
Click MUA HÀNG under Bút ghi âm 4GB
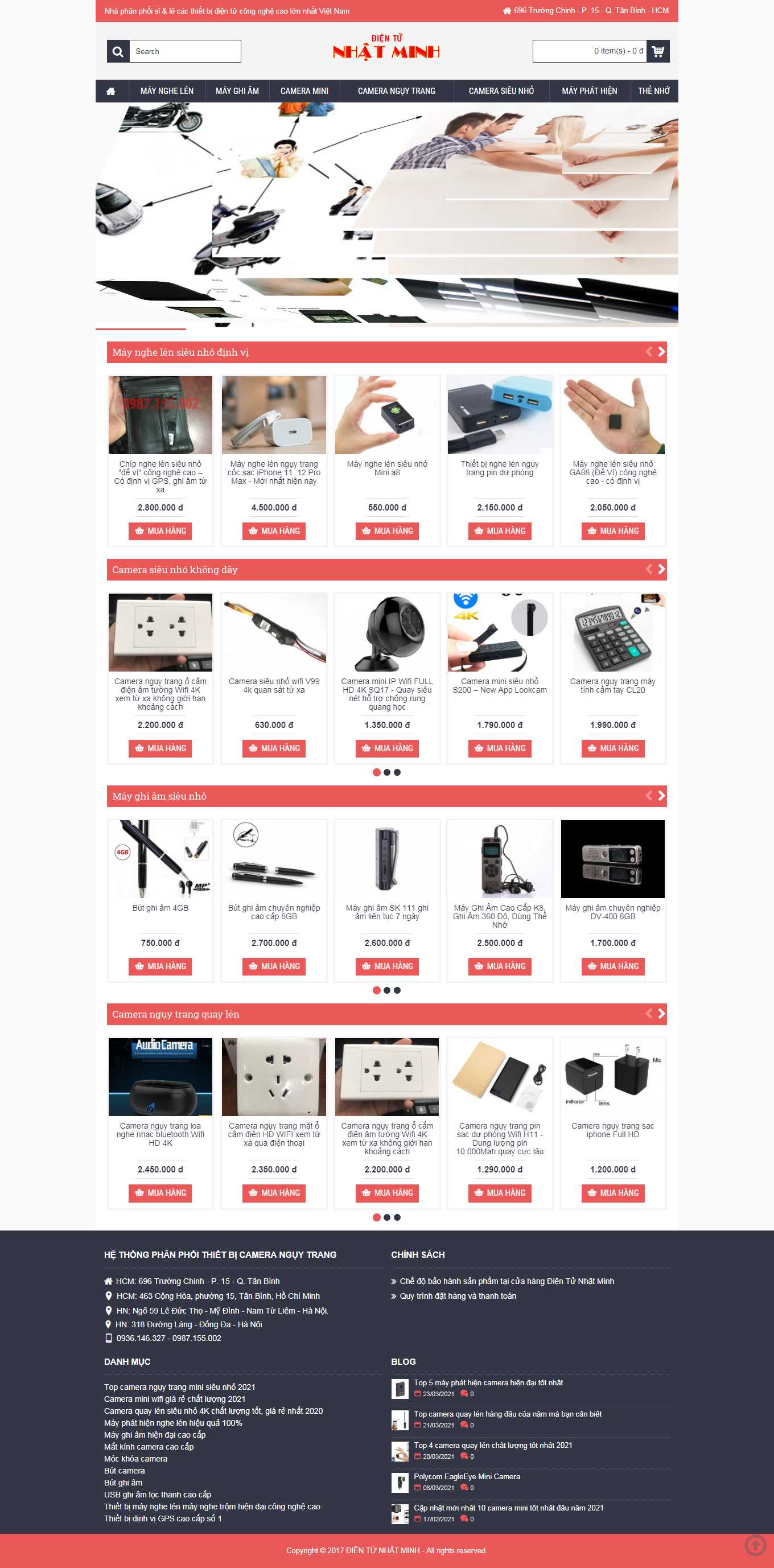tap(160, 966)
